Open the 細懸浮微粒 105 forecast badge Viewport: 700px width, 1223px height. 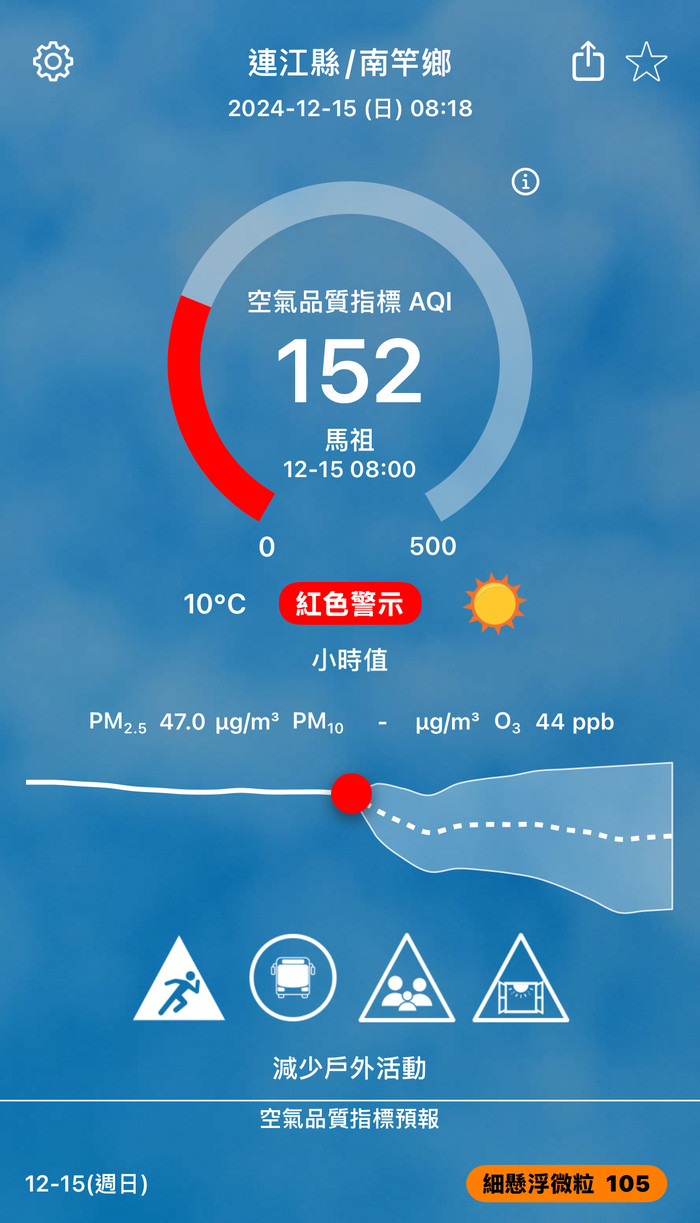(566, 1183)
